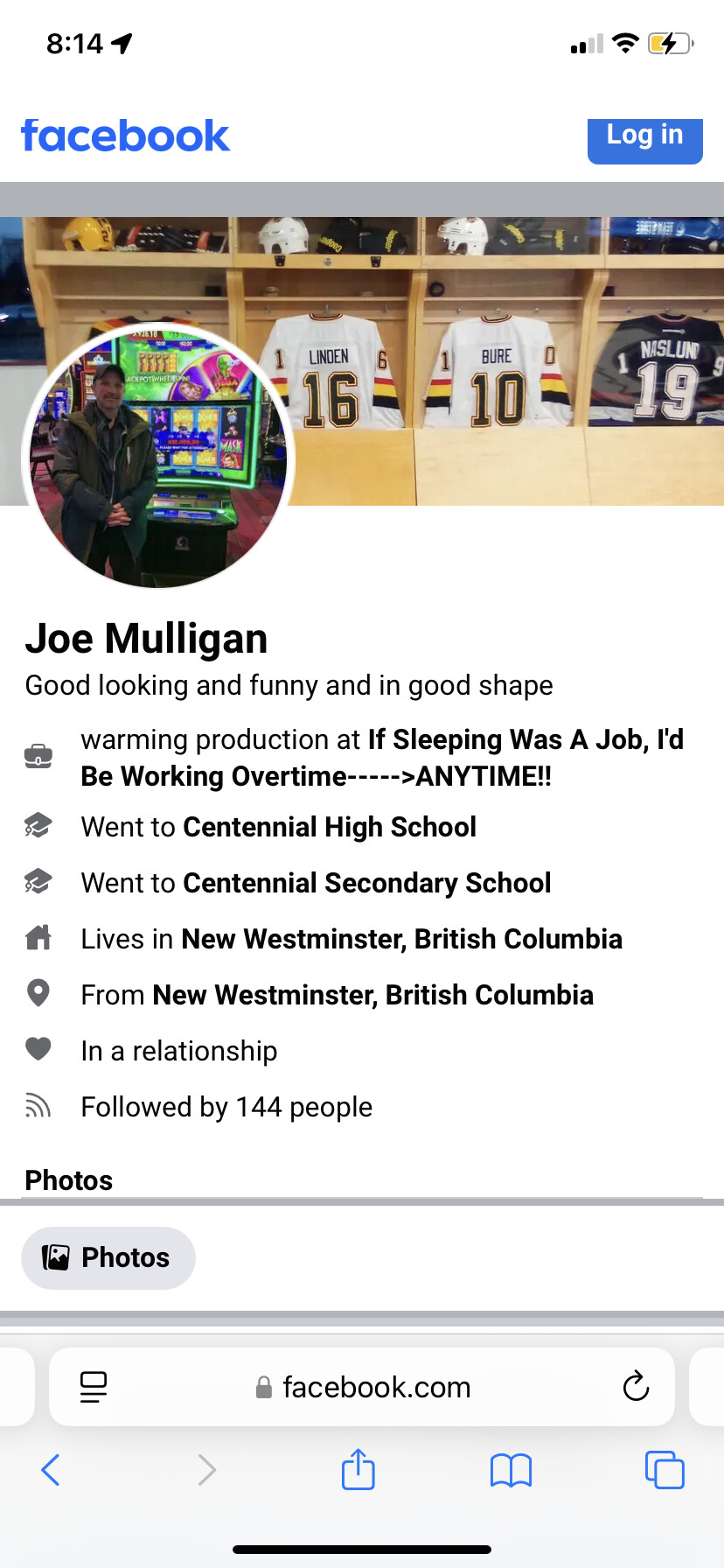
Task: Open the profile picture
Action: point(158,457)
